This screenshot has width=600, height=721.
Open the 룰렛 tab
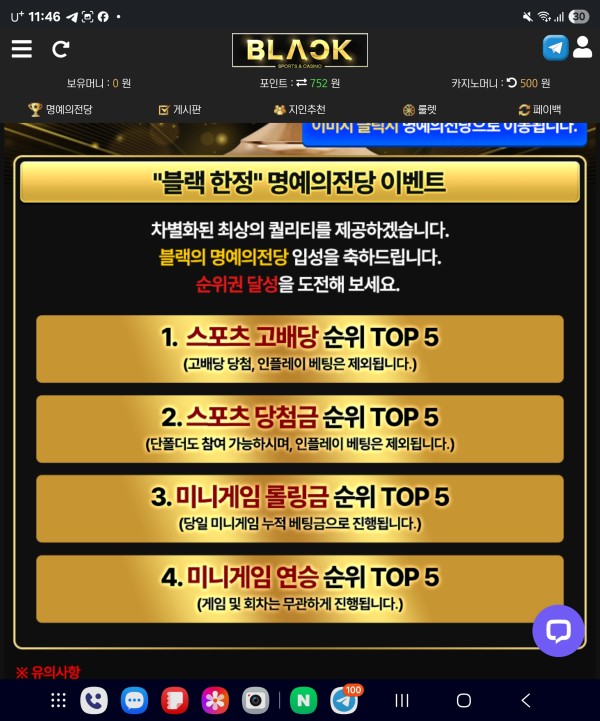[420, 110]
